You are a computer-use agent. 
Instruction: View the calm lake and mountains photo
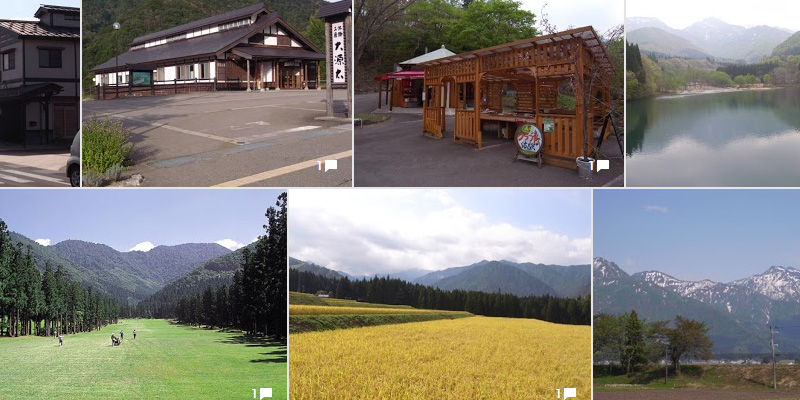pyautogui.click(x=713, y=93)
